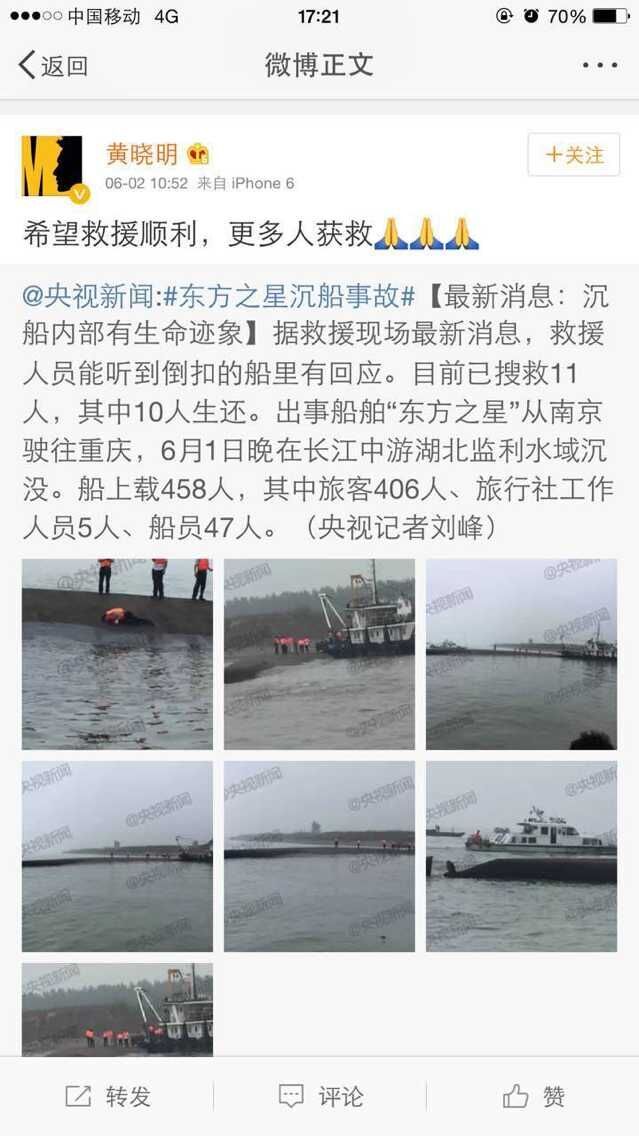Comment on the post via 评论
The width and height of the screenshot is (639, 1136).
(320, 1096)
